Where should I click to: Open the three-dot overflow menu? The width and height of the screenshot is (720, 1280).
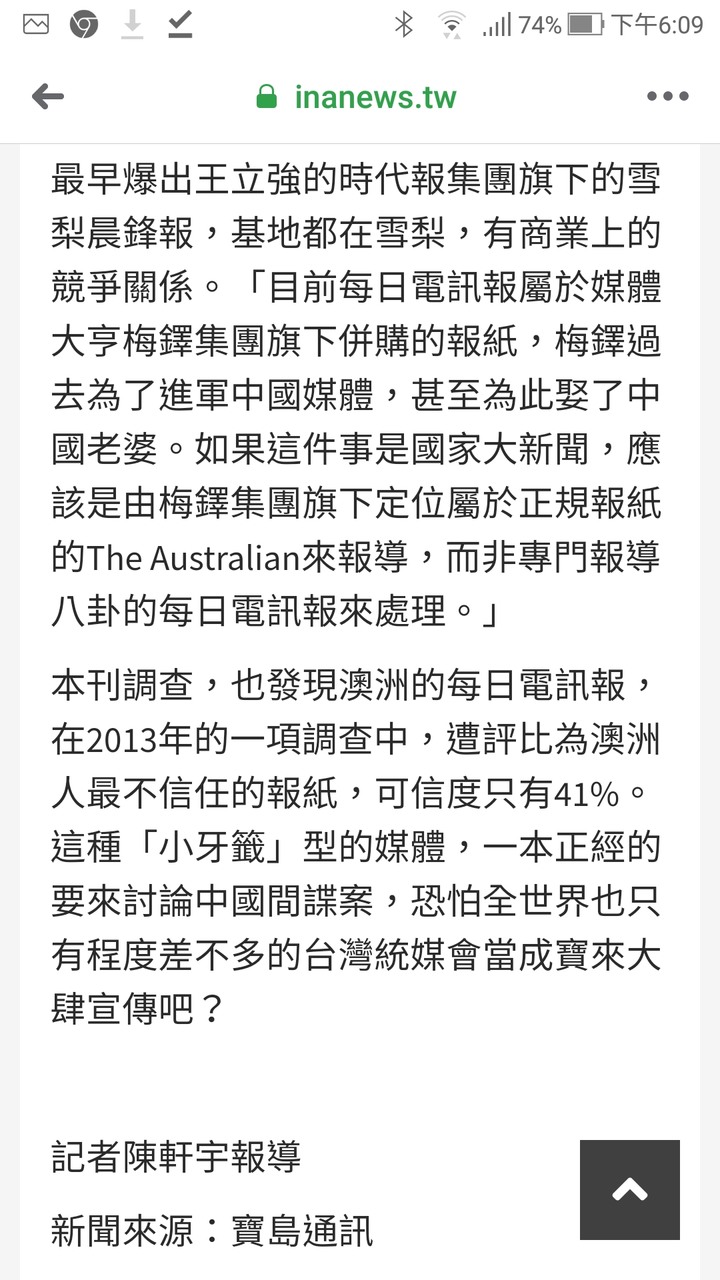point(668,97)
